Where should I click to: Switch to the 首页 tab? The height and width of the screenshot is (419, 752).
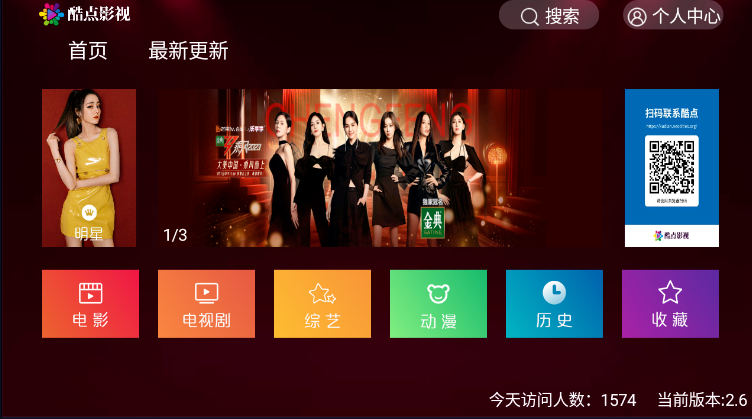pyautogui.click(x=88, y=52)
